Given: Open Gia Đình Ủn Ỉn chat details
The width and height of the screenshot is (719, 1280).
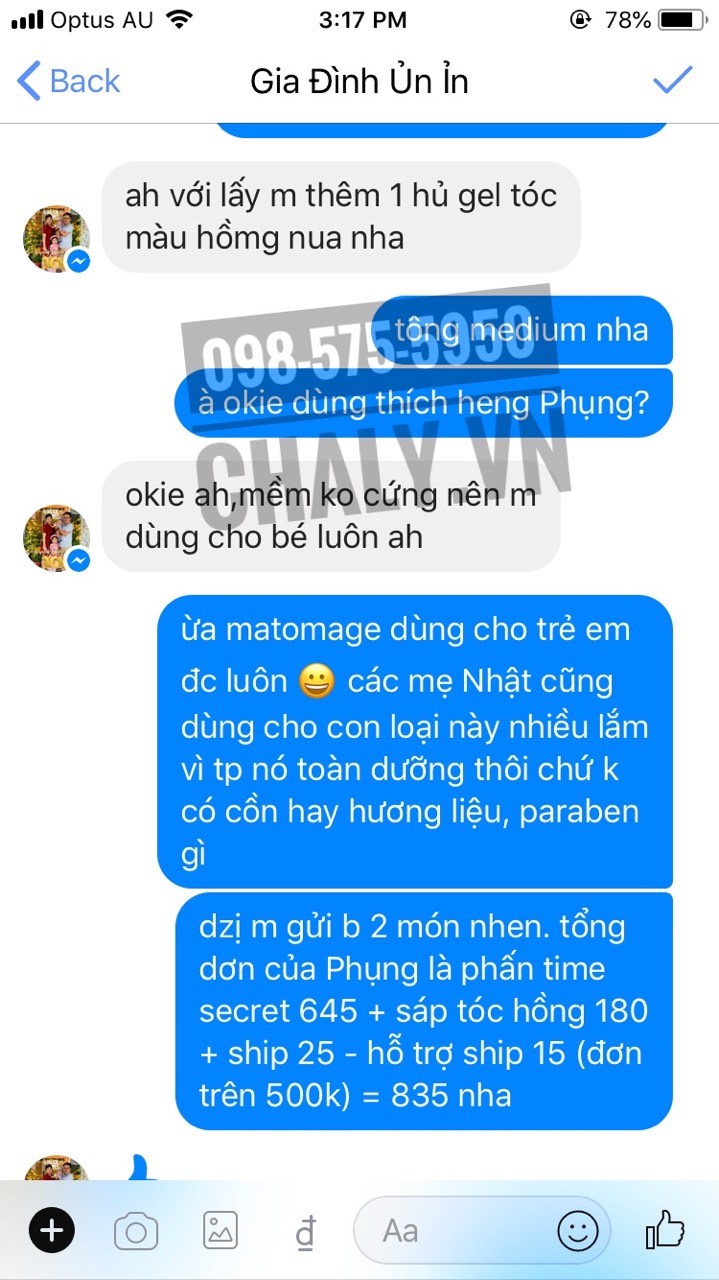Looking at the screenshot, I should pos(359,81).
